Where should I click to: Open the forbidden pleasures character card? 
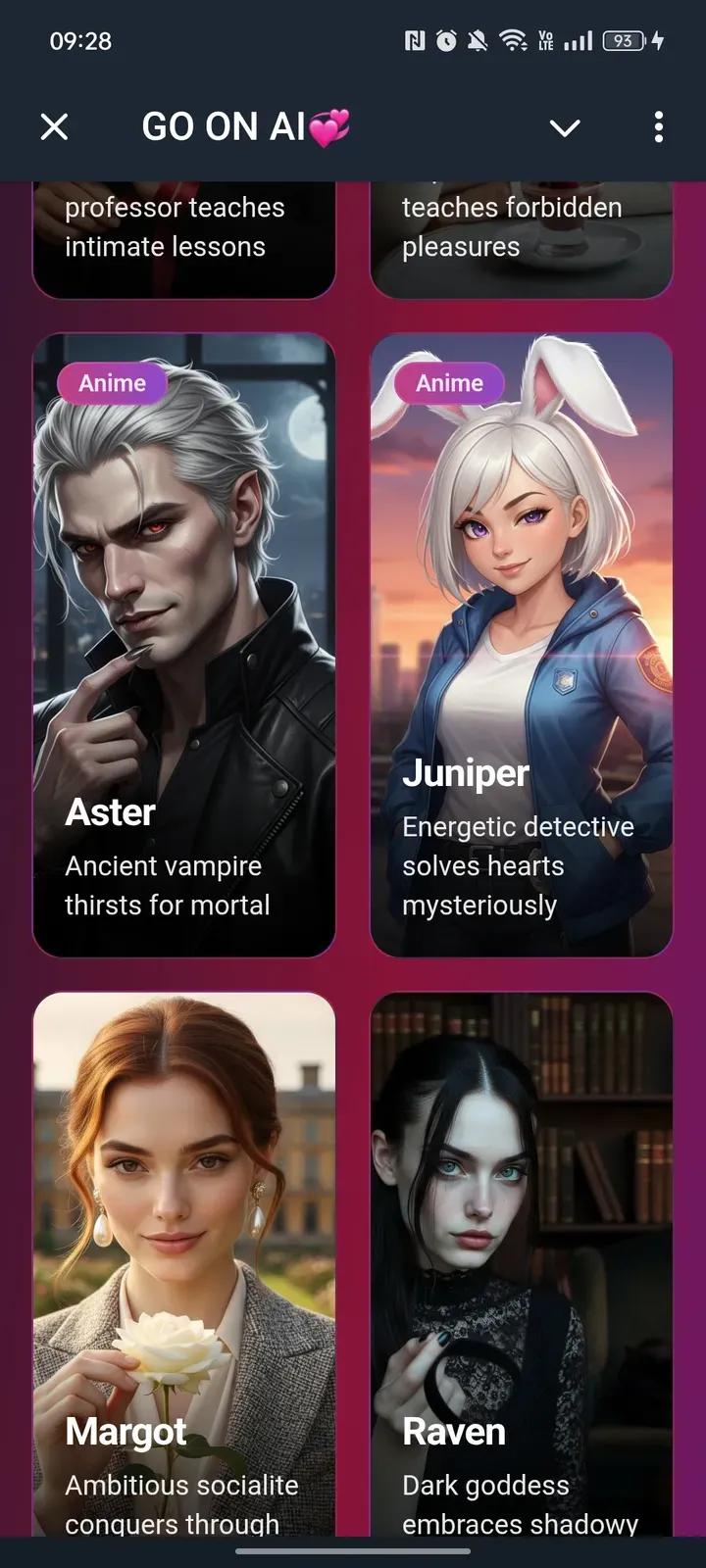coord(522,239)
